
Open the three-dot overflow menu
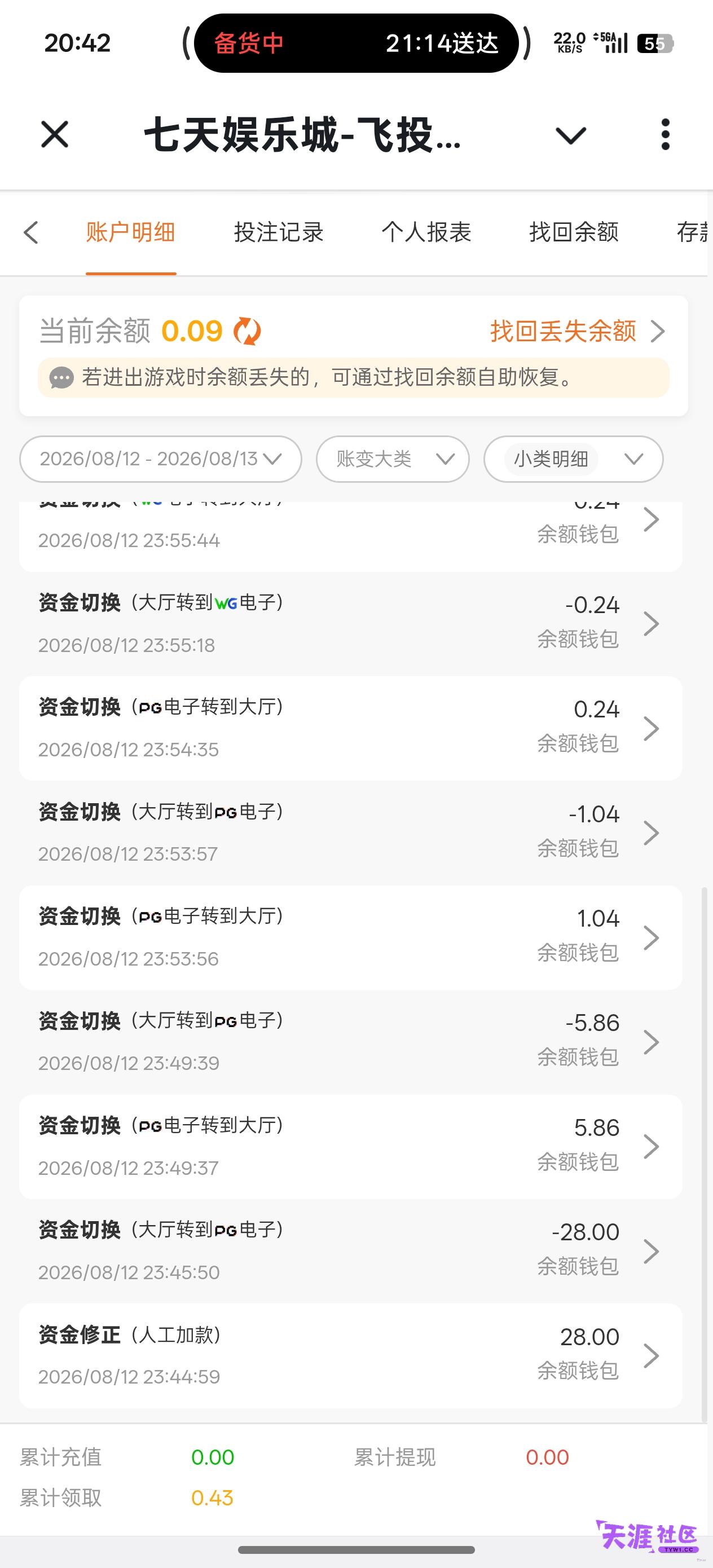click(x=665, y=135)
